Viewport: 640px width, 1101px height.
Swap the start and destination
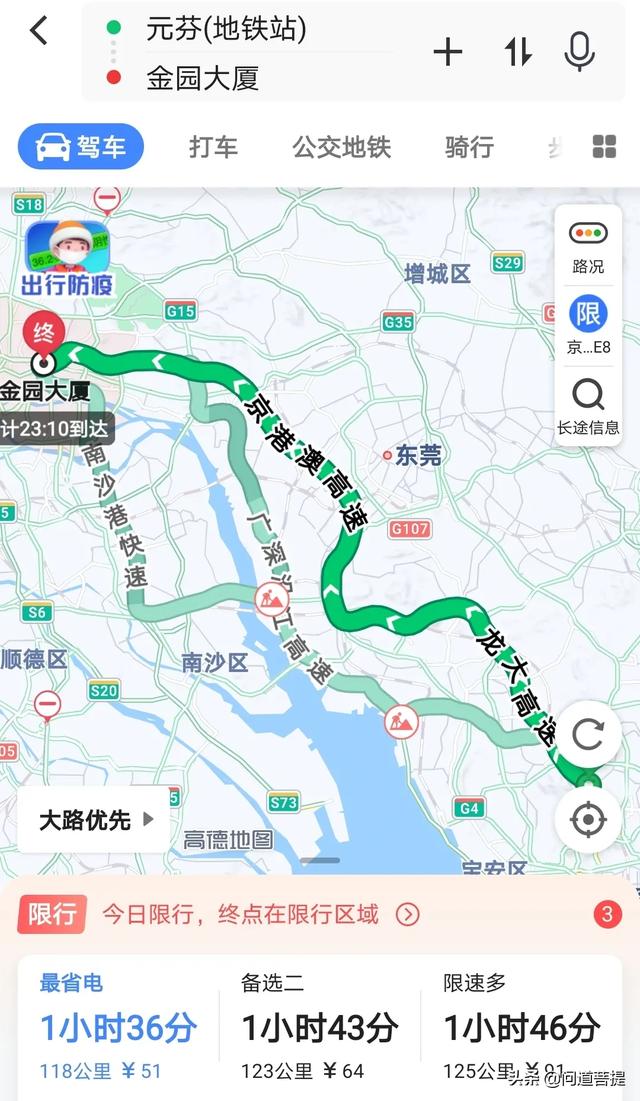[517, 52]
